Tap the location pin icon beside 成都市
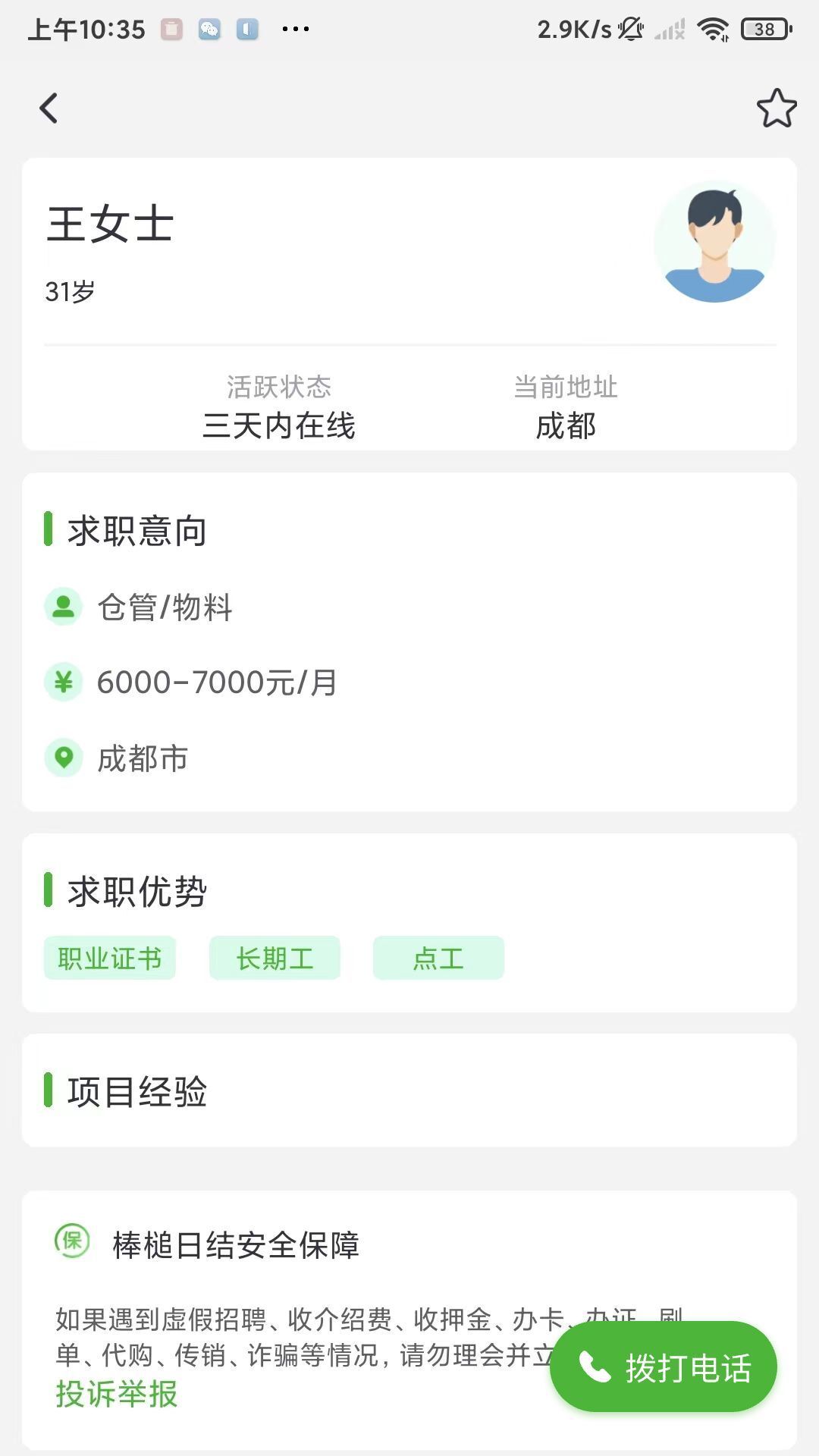The width and height of the screenshot is (819, 1456). point(64,758)
